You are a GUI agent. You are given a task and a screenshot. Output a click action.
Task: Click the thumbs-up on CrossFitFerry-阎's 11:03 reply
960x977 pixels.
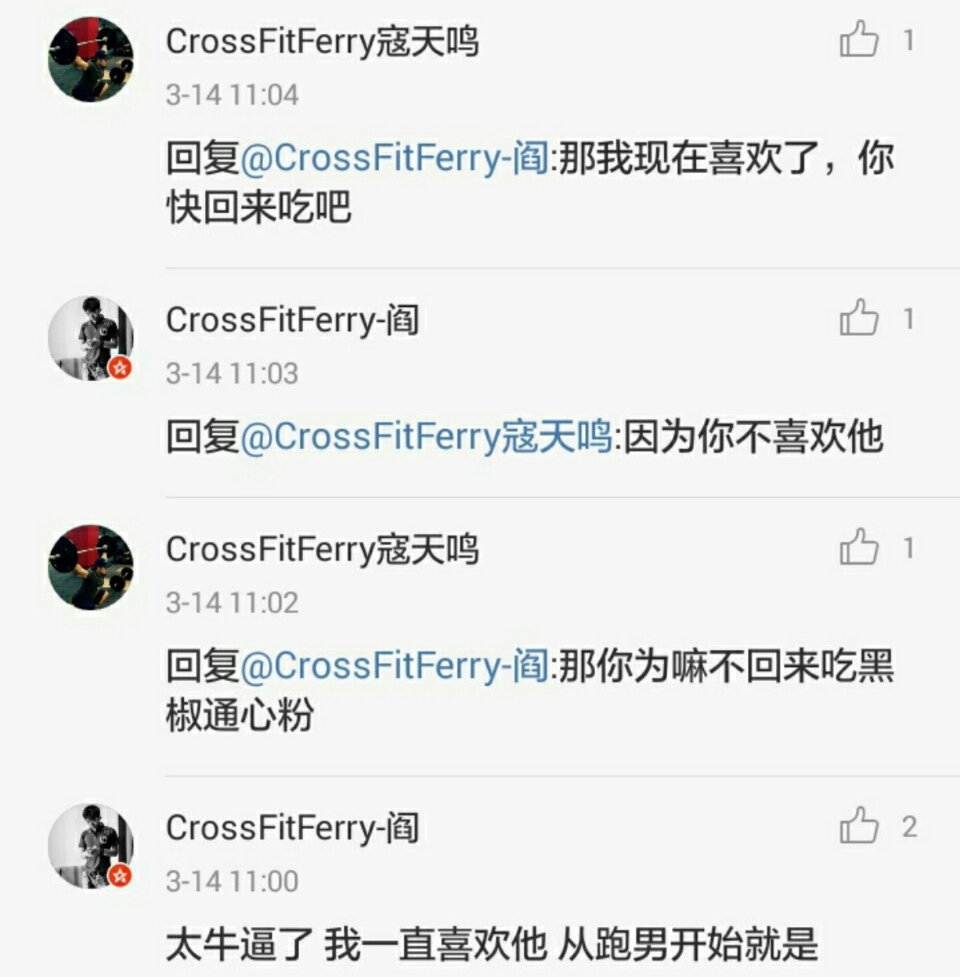pyautogui.click(x=860, y=318)
